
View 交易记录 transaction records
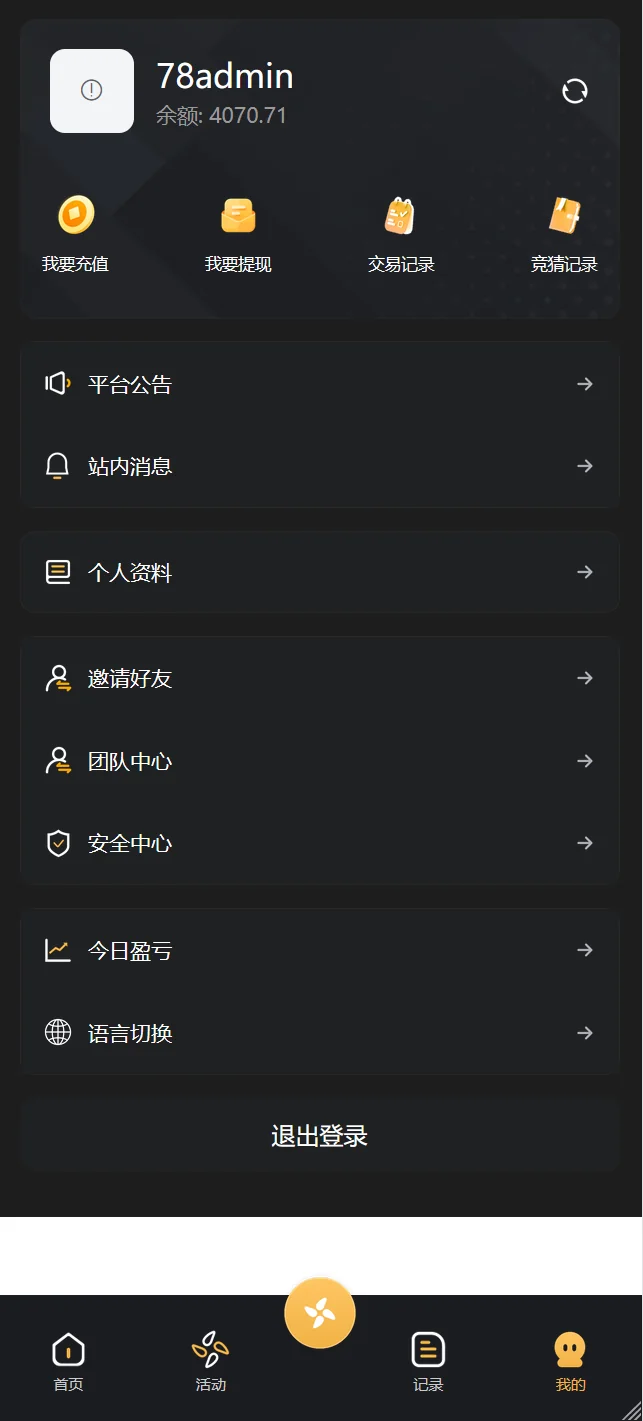(x=401, y=233)
